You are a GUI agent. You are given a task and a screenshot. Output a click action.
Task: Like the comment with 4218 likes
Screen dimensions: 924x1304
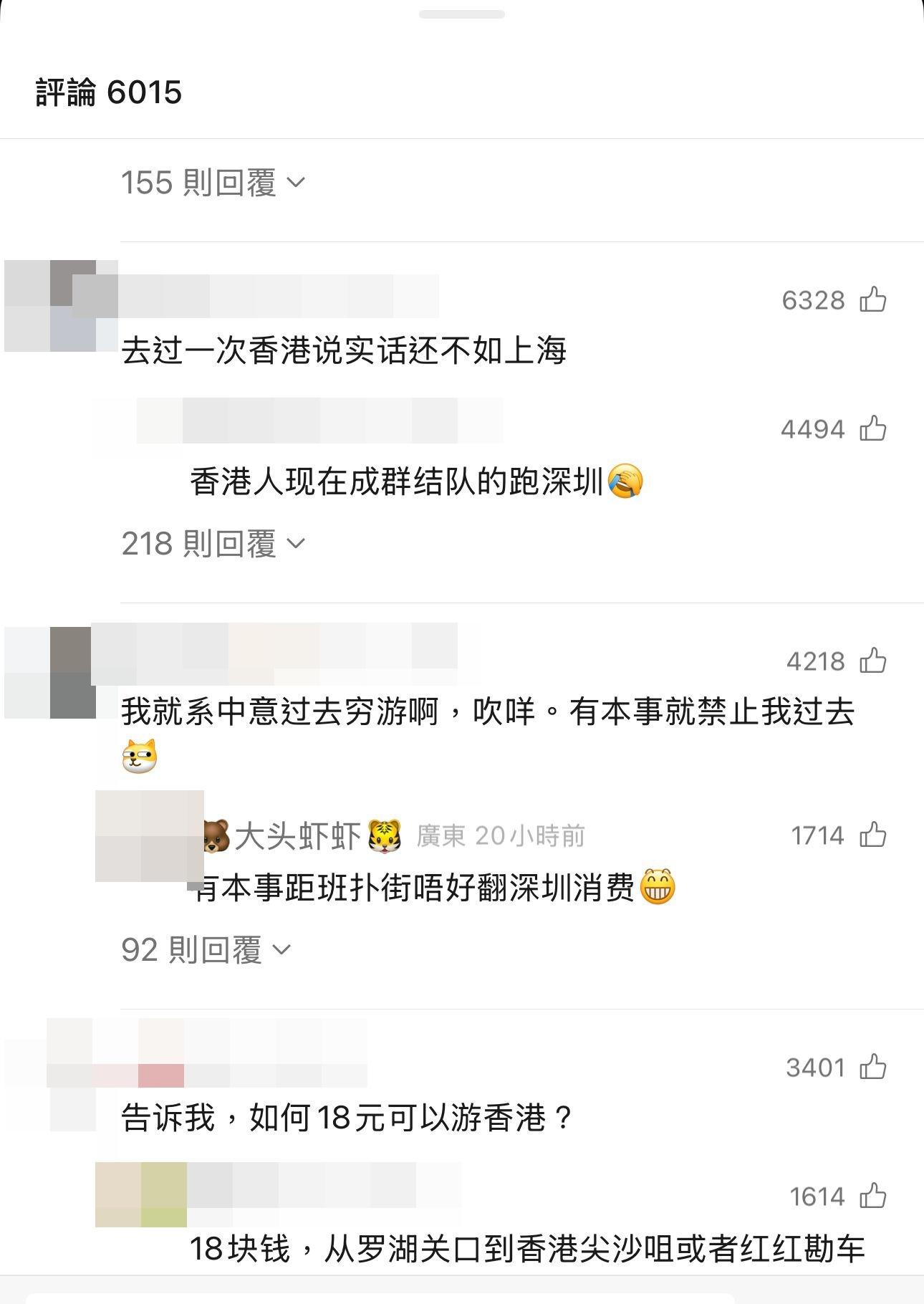point(873,661)
